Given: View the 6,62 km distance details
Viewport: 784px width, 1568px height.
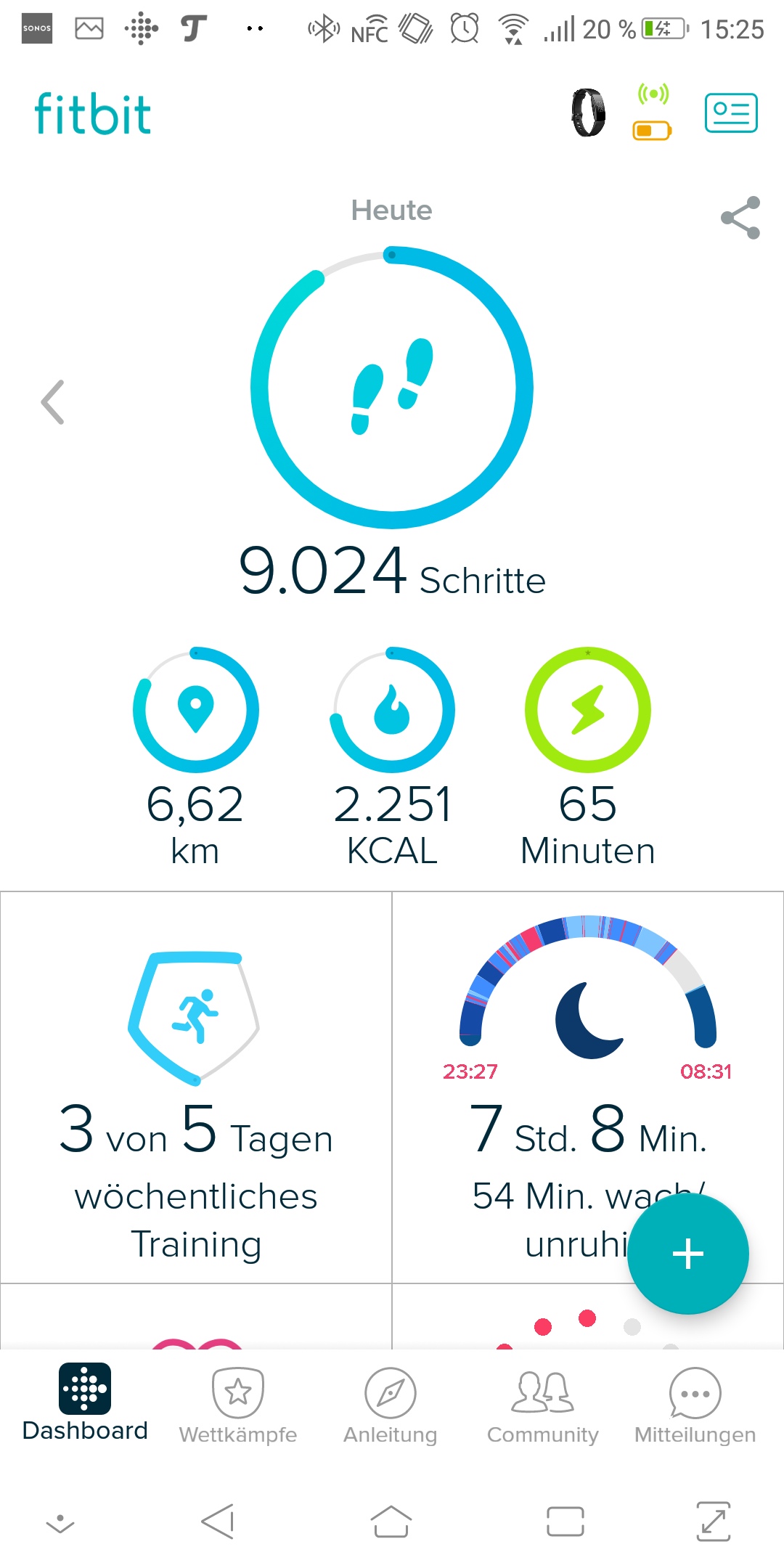Looking at the screenshot, I should tap(195, 755).
